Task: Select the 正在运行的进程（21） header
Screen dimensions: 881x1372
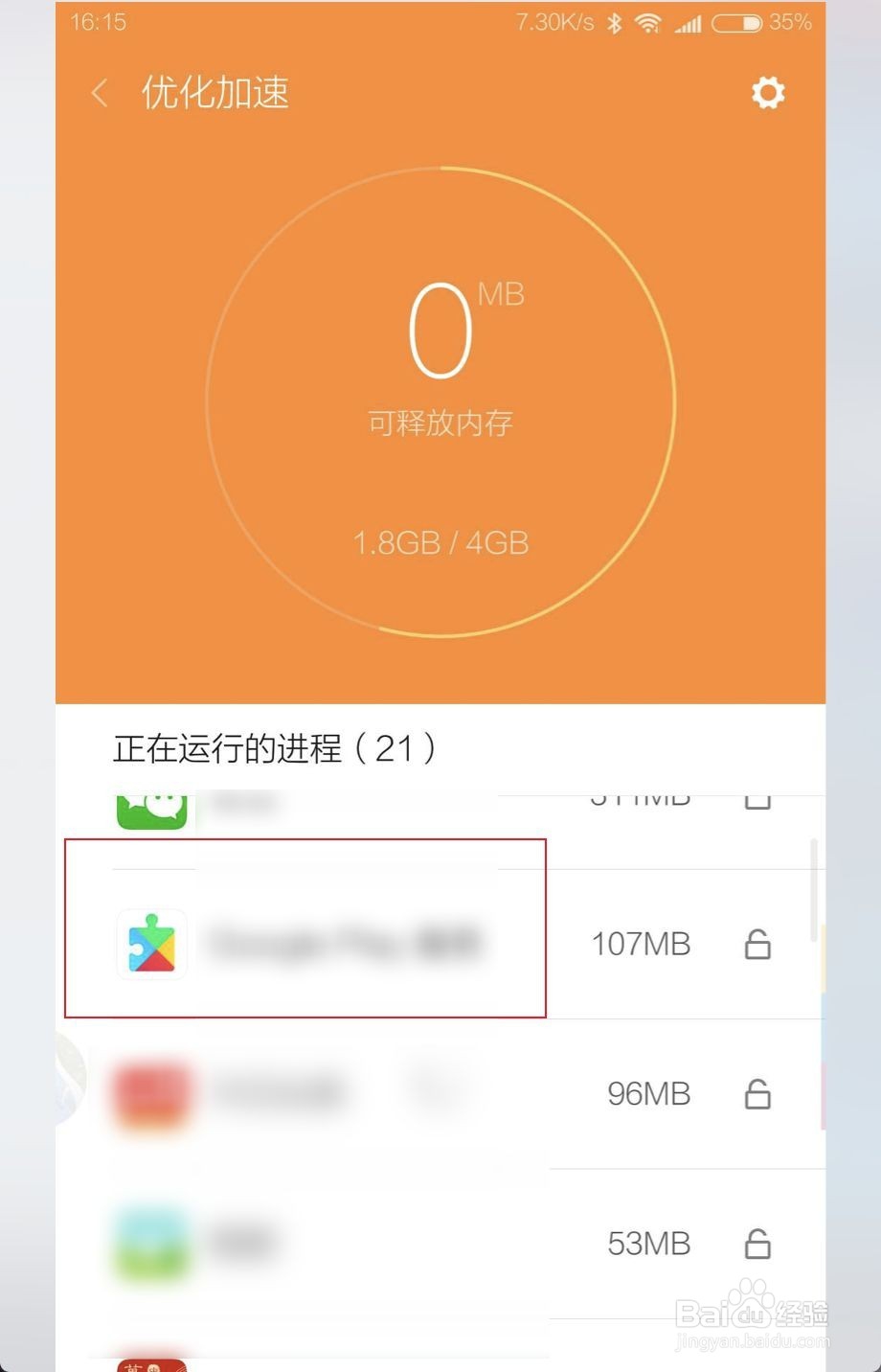Action: [276, 749]
